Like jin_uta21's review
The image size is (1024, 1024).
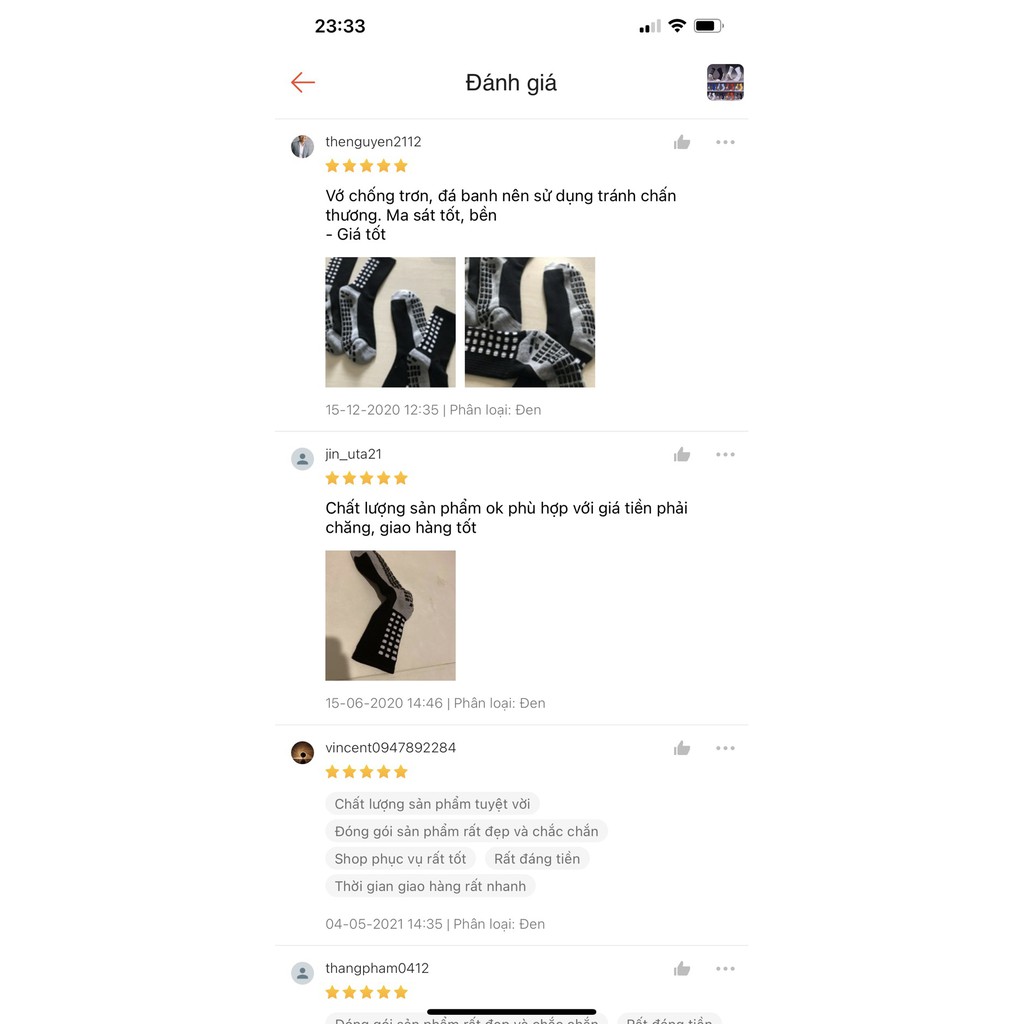click(682, 455)
